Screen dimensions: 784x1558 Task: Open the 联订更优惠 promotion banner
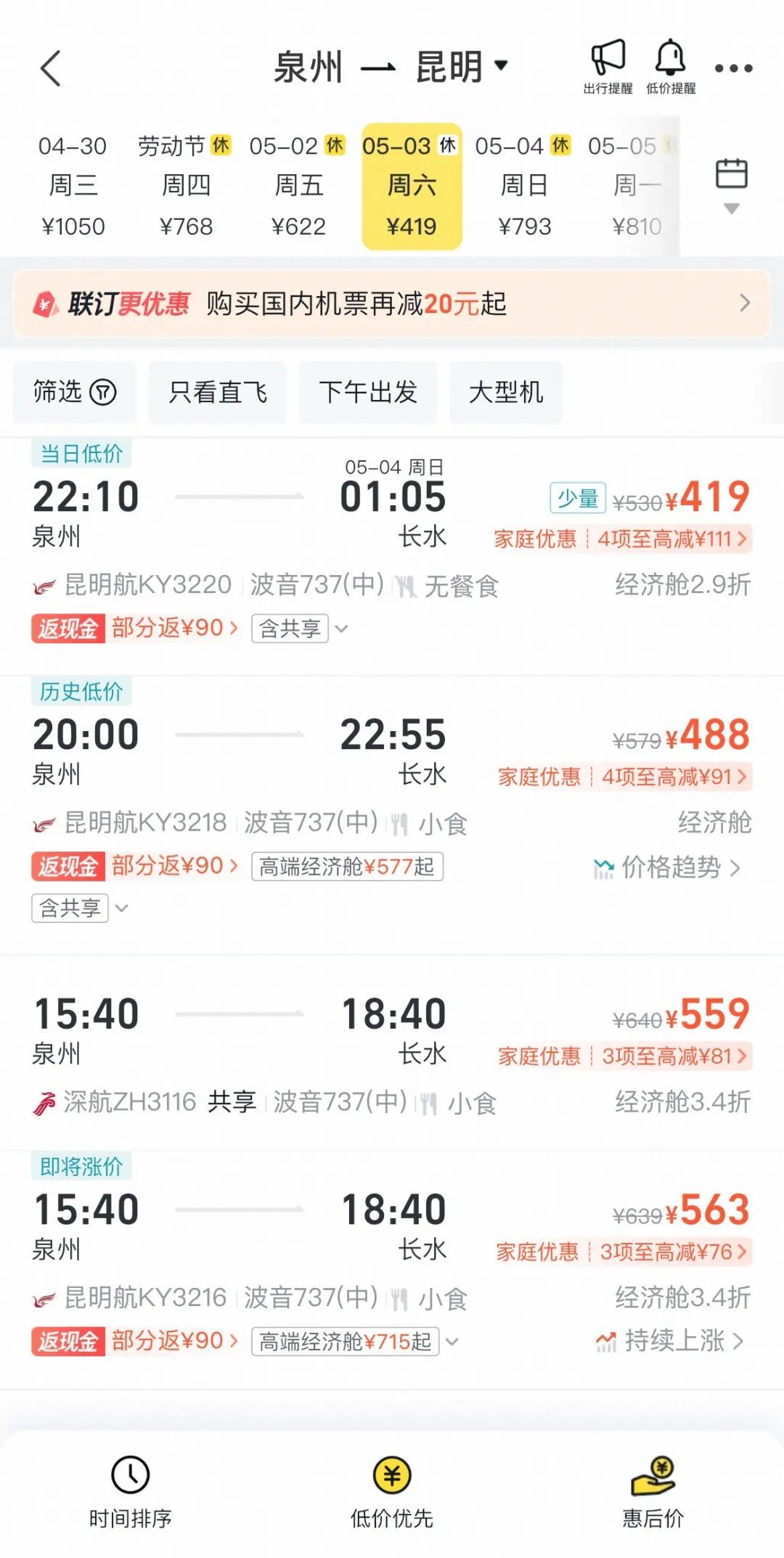pos(392,306)
